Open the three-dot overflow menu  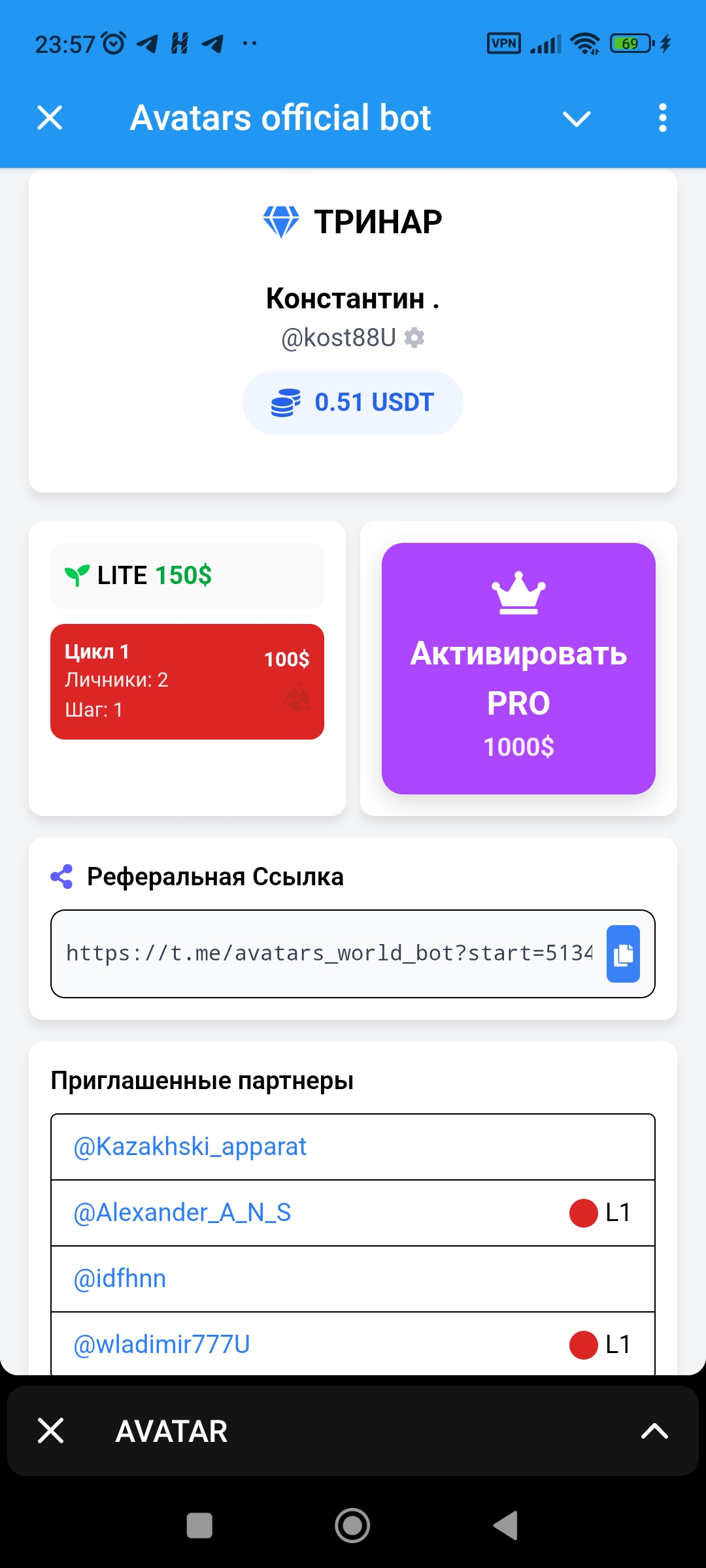[662, 118]
